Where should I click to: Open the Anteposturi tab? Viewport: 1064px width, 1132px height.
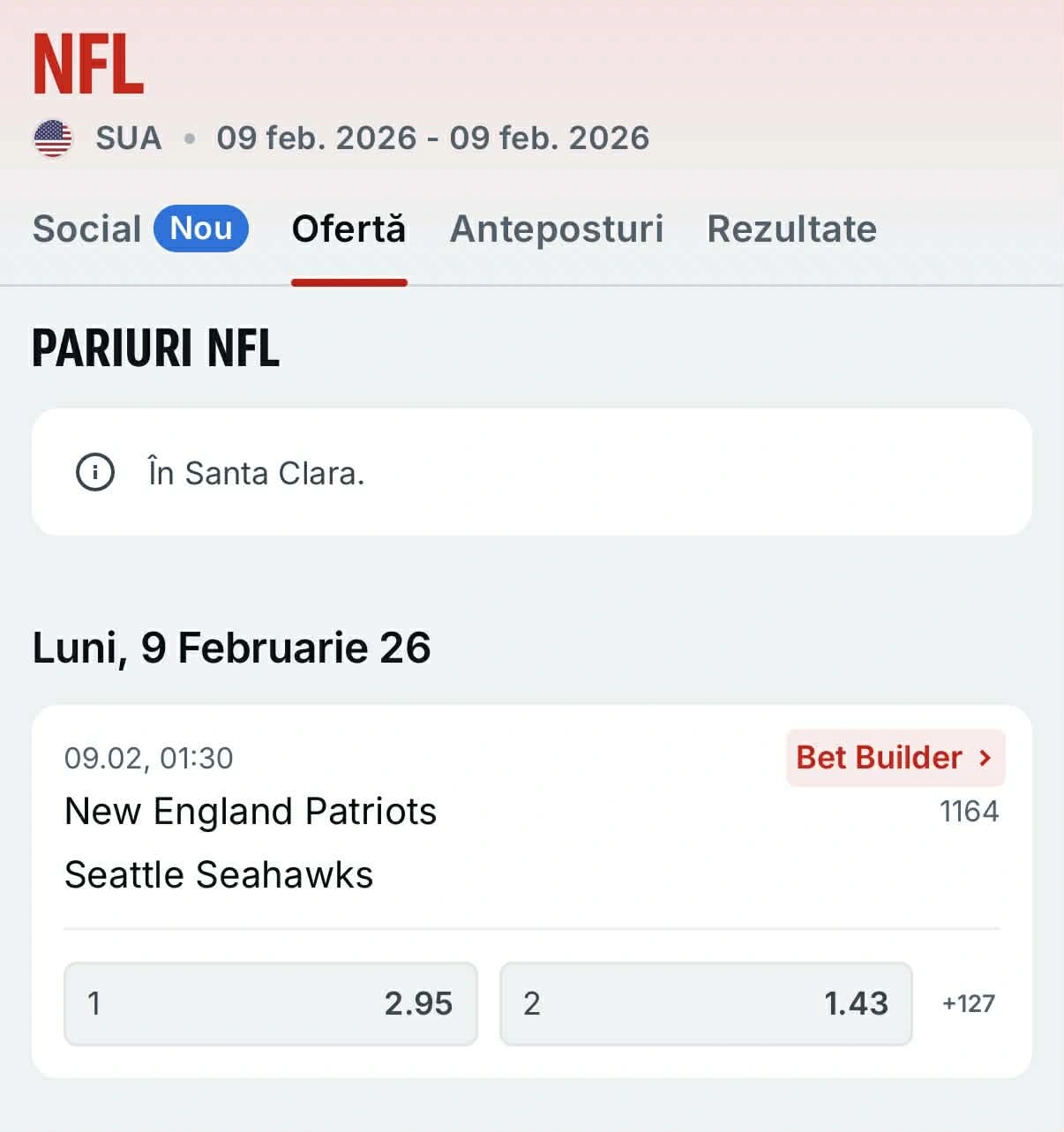pyautogui.click(x=557, y=229)
